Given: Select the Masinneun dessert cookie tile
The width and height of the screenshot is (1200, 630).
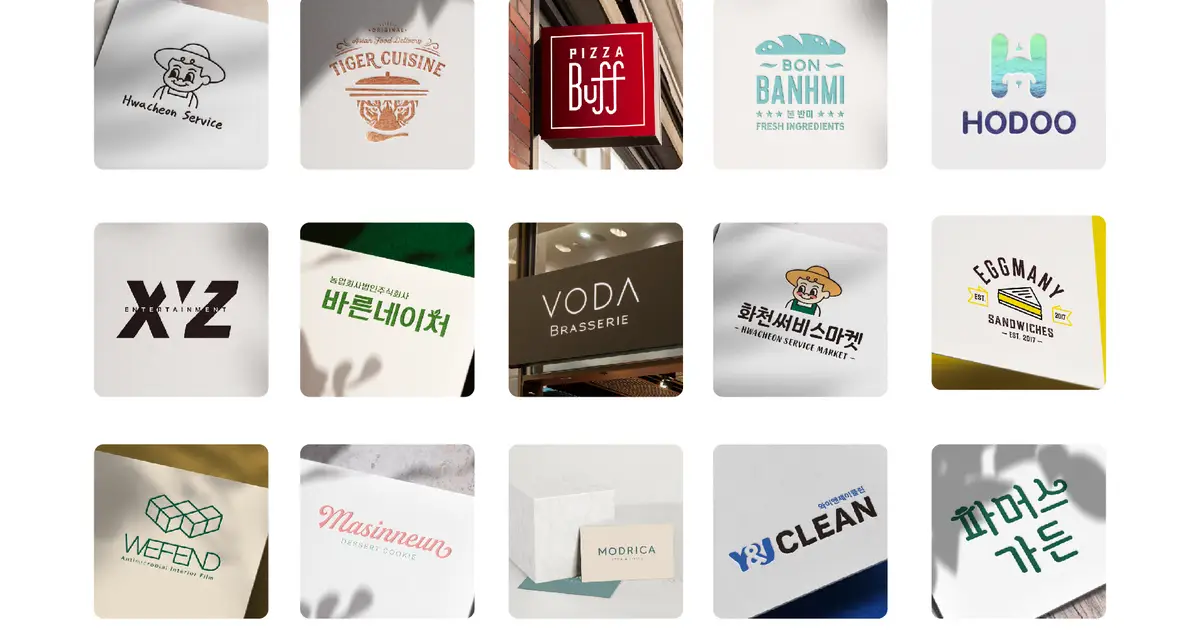Looking at the screenshot, I should (x=387, y=531).
